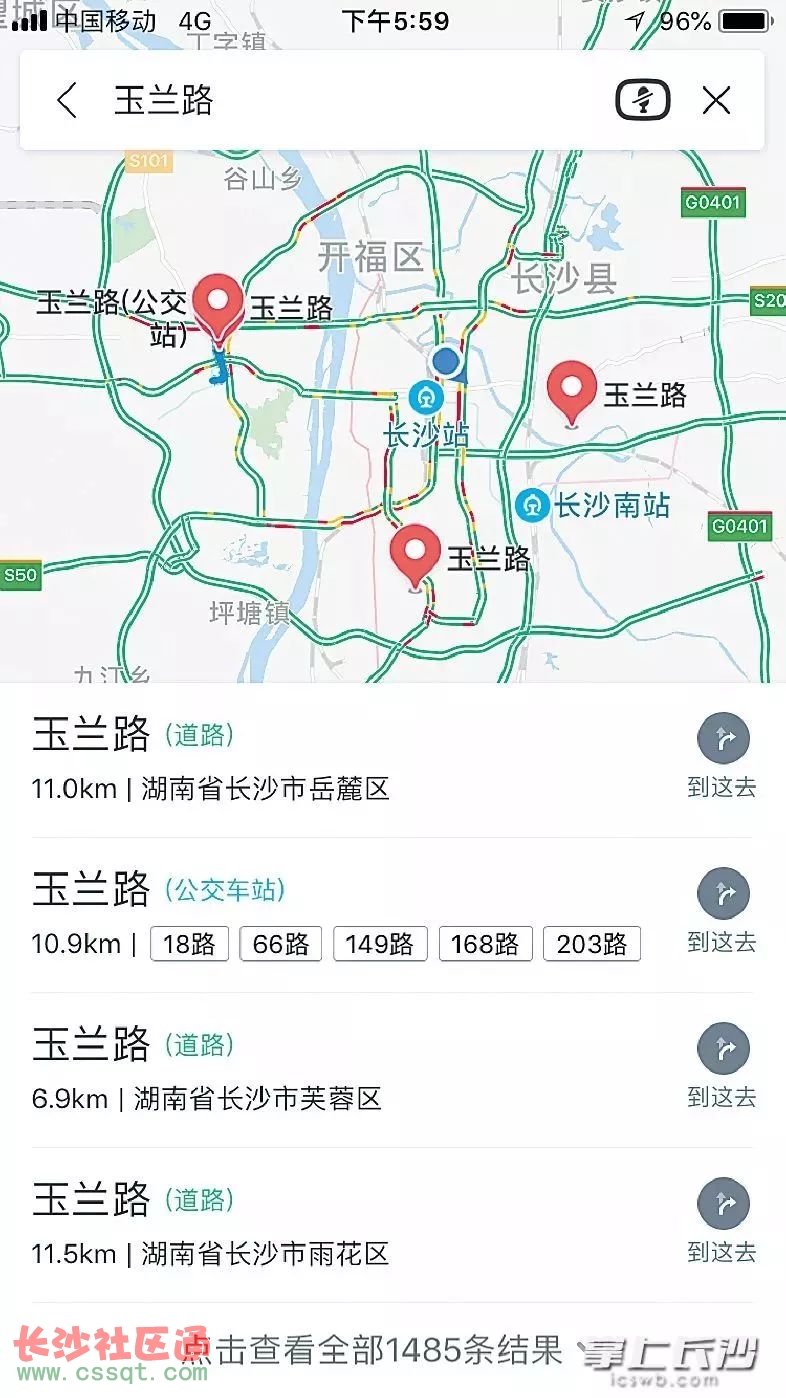Open the voice search icon
This screenshot has height=1398, width=786.
tap(642, 100)
